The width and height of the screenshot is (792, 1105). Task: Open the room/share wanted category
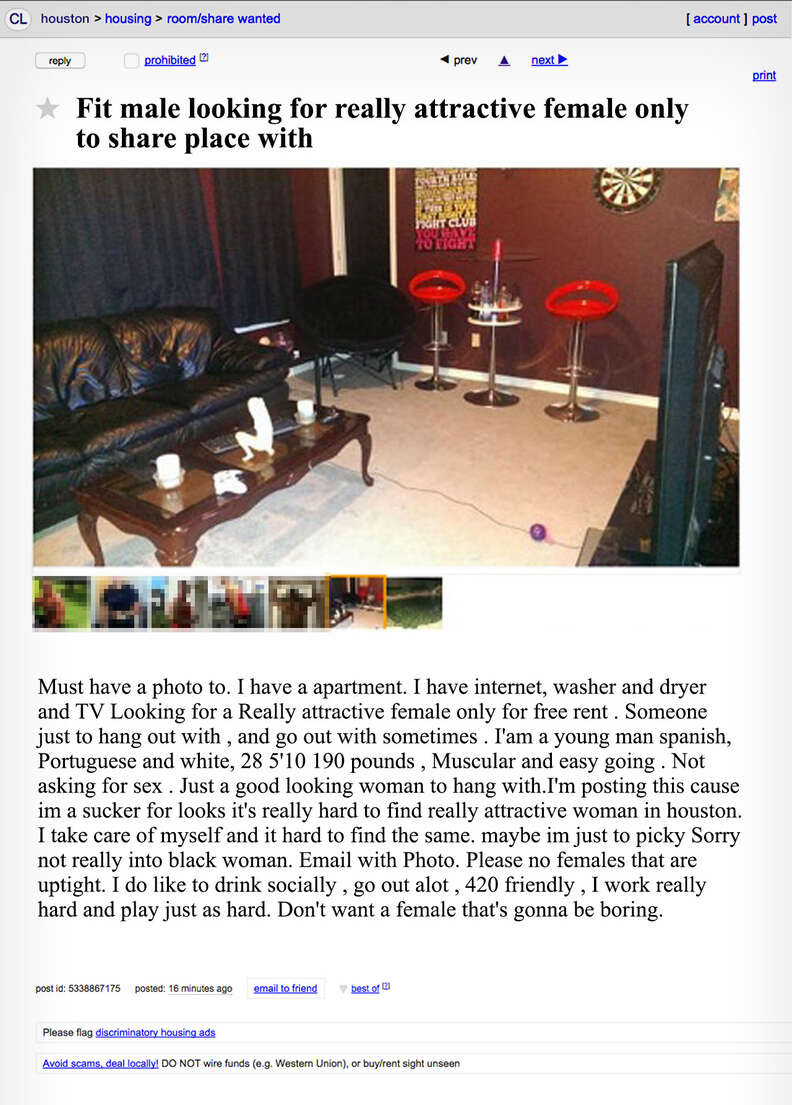coord(223,18)
